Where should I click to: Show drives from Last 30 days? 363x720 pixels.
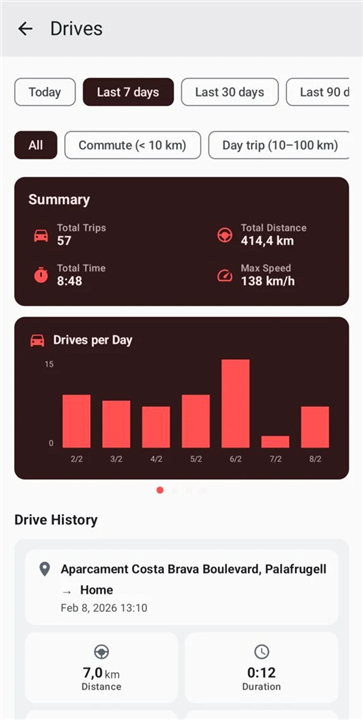[229, 92]
